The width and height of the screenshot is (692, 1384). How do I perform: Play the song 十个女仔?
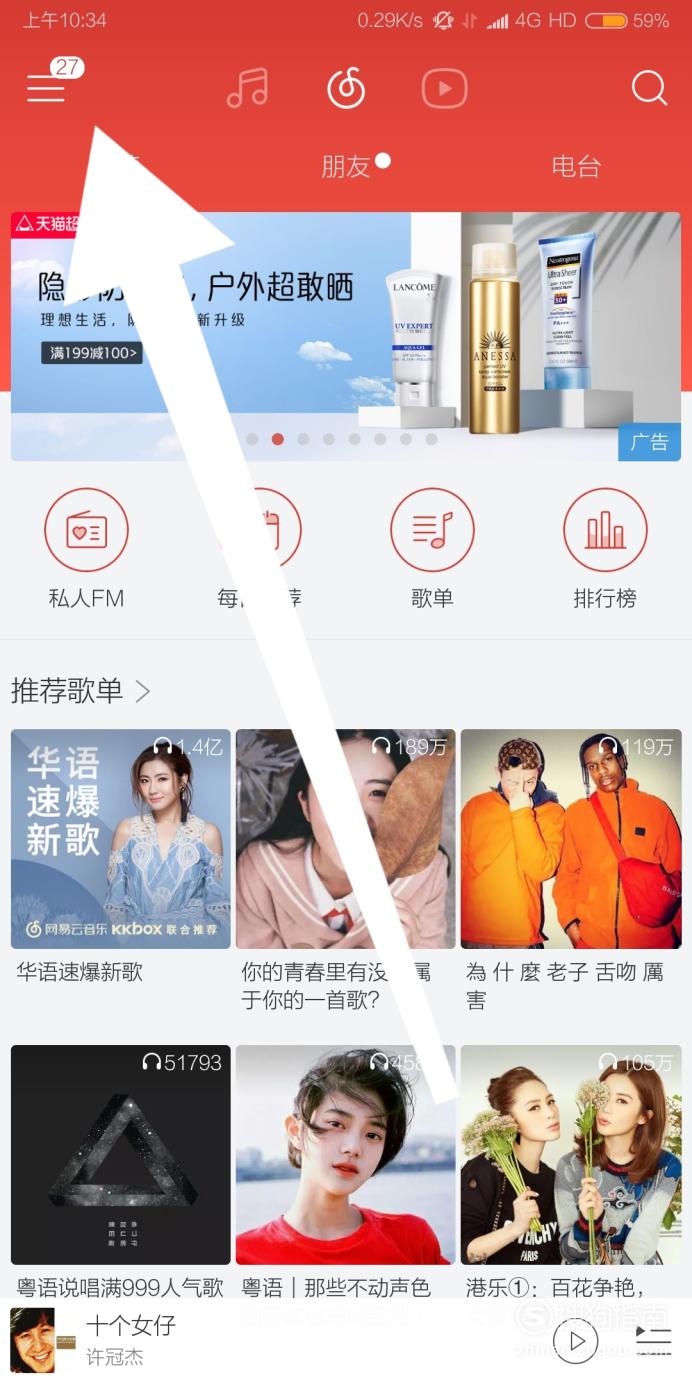575,1341
